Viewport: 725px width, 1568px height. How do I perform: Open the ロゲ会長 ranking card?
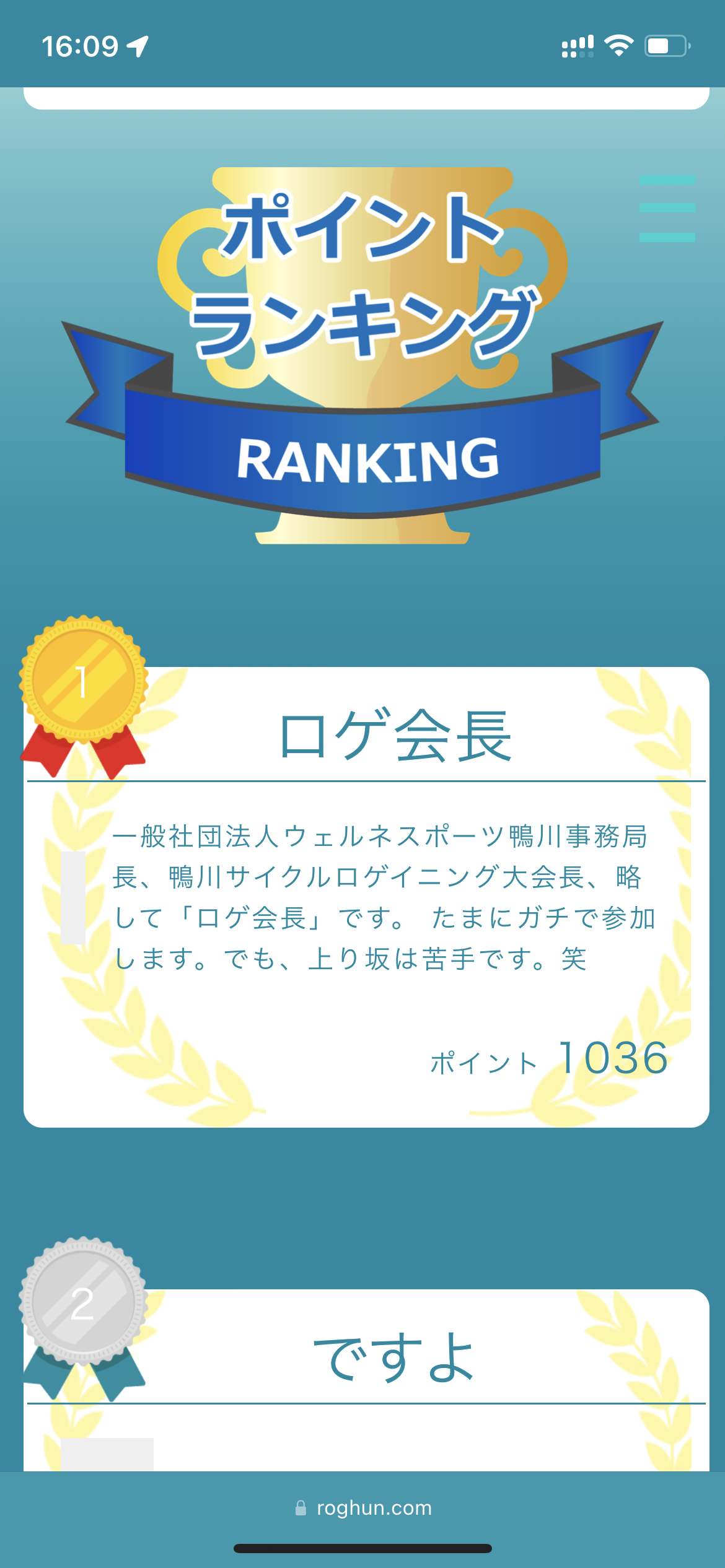pyautogui.click(x=395, y=736)
